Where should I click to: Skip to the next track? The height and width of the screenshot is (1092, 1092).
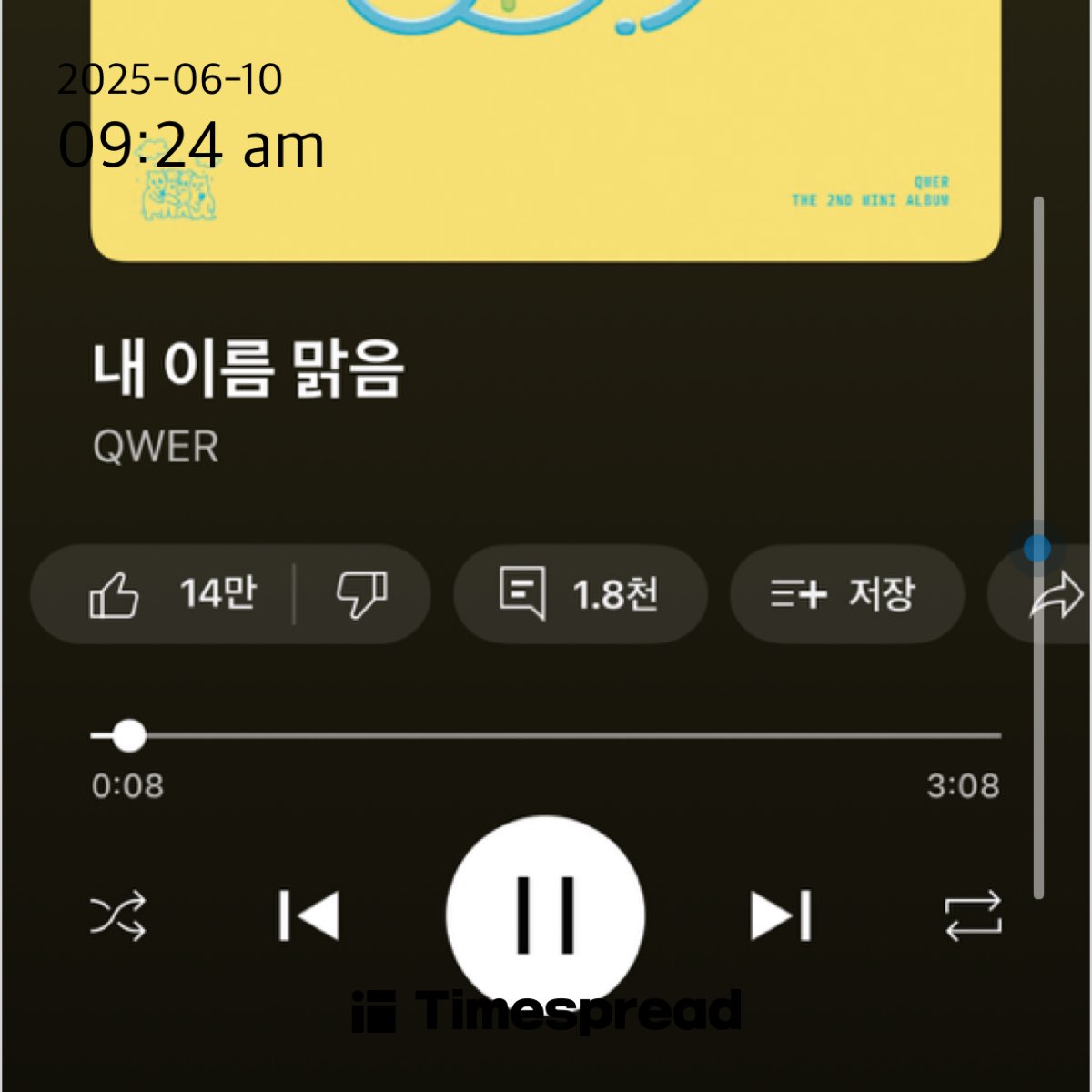click(x=781, y=915)
